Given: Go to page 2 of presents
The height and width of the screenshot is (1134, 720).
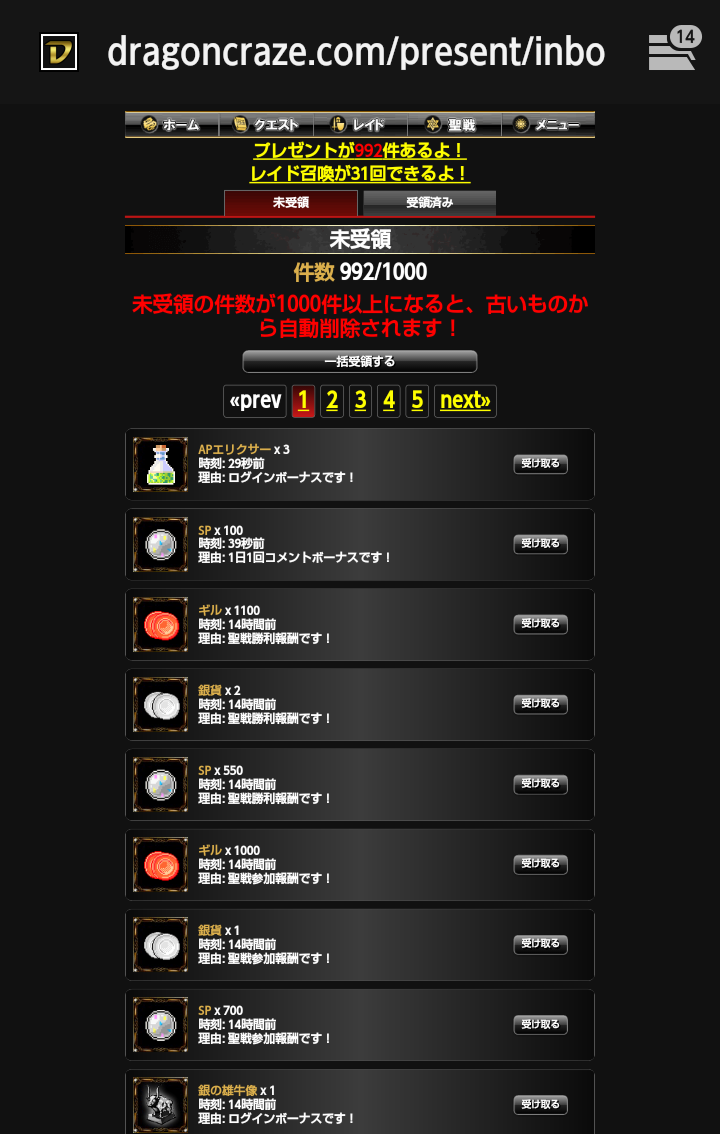Looking at the screenshot, I should tap(332, 401).
